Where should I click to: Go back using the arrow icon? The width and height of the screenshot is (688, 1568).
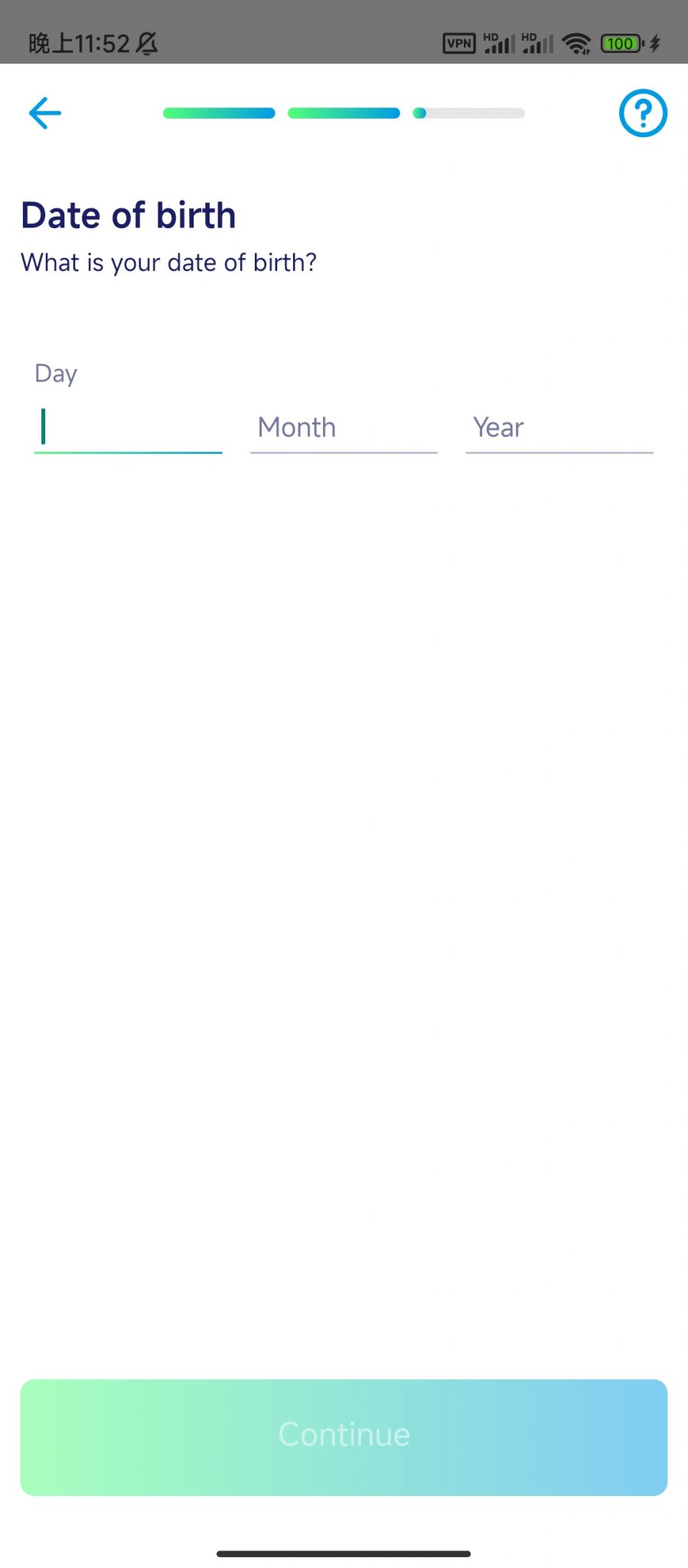point(44,113)
